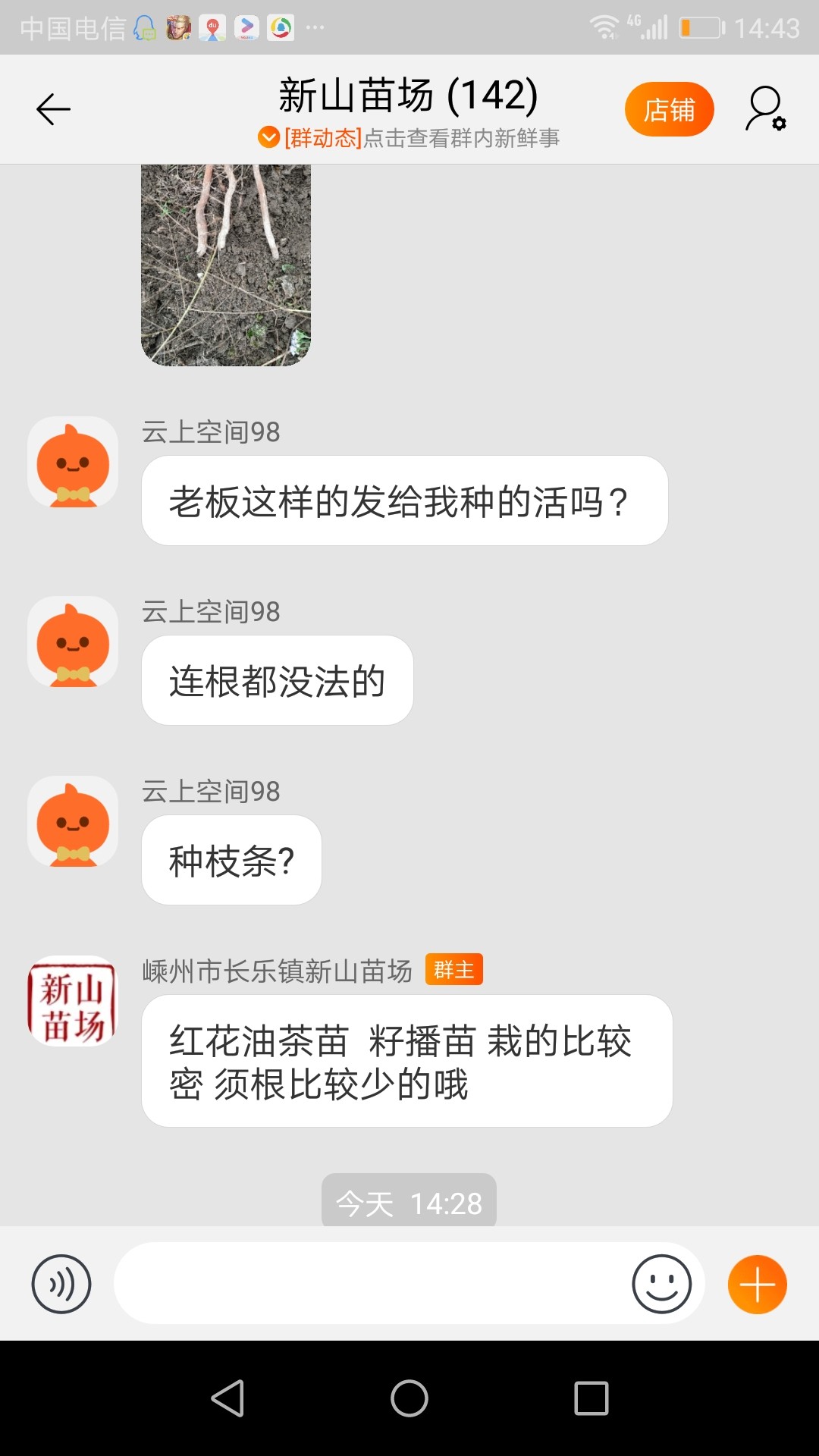Tap the message text input field
The image size is (819, 1456).
coord(372,1283)
